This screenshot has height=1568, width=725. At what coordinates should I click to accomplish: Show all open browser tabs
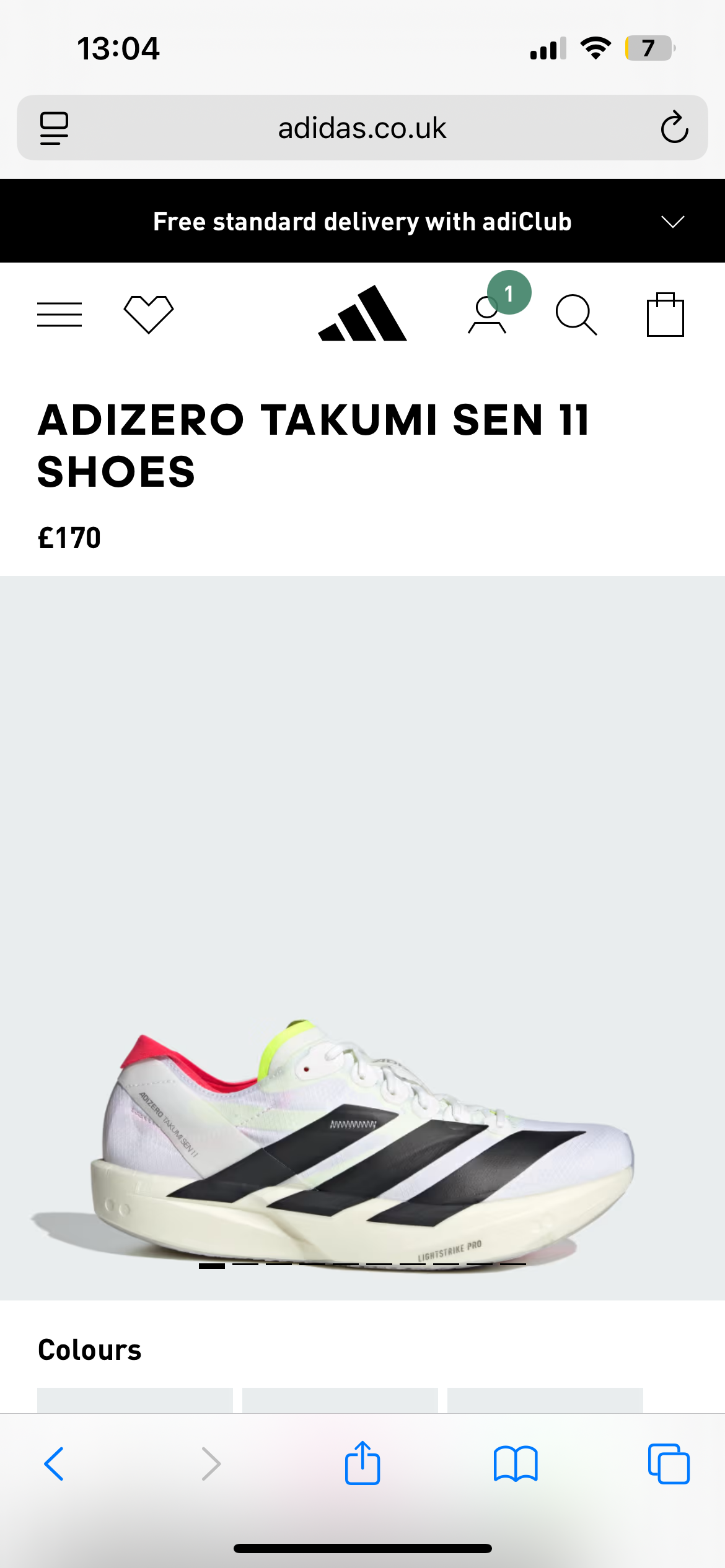pos(669,1464)
